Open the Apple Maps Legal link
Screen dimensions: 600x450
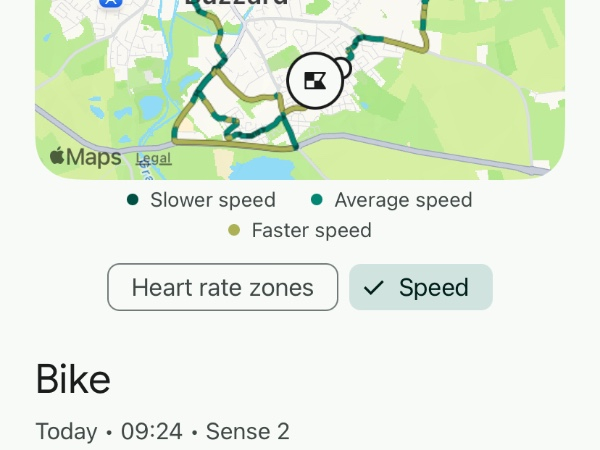pyautogui.click(x=153, y=158)
